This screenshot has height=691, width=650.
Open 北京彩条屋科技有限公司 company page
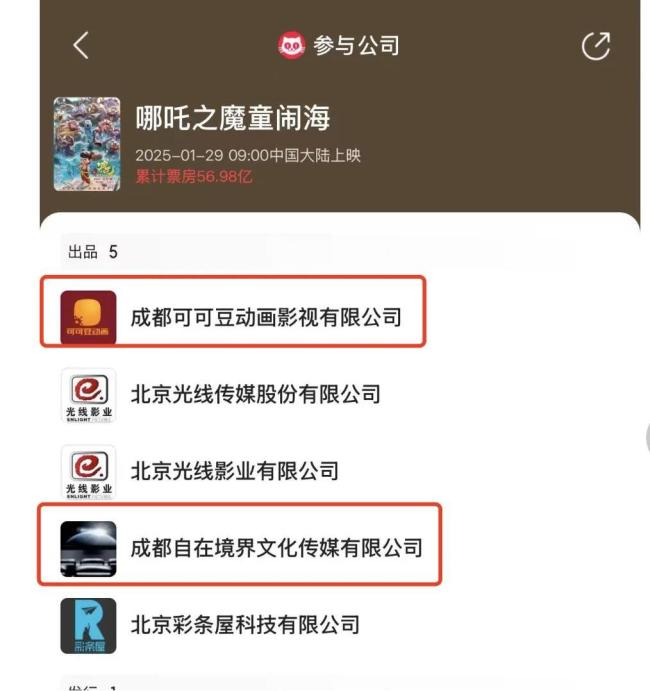245,625
